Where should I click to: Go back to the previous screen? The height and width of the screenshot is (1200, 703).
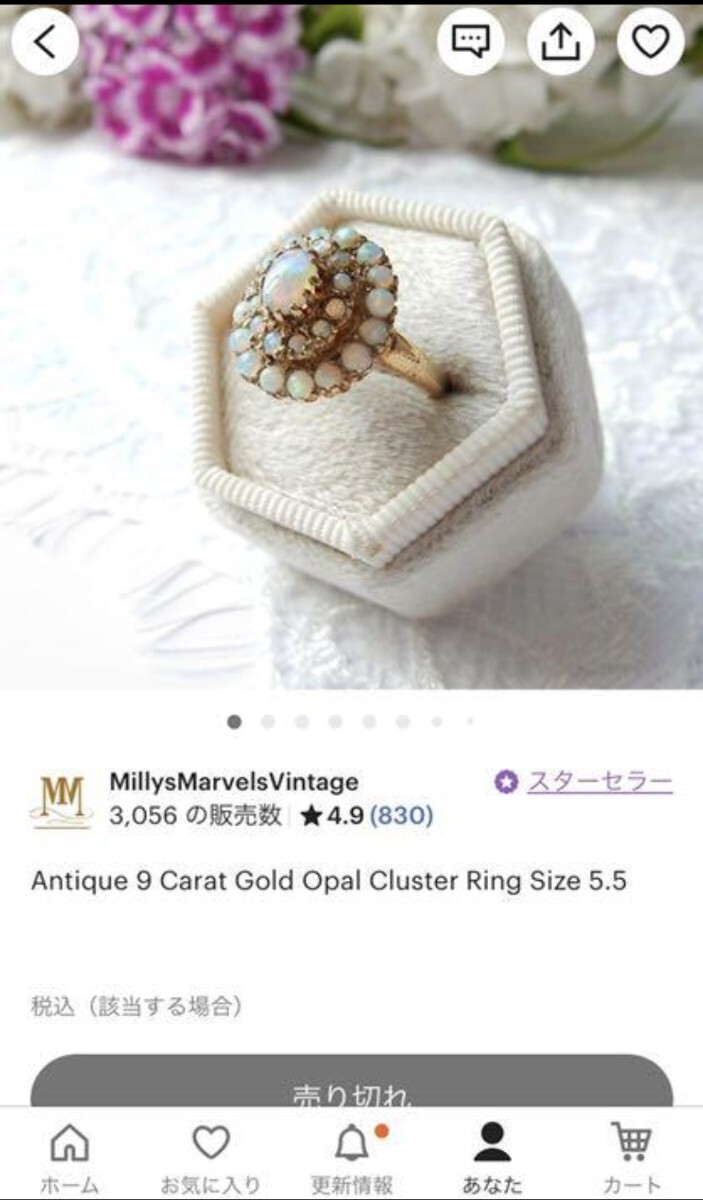point(45,42)
